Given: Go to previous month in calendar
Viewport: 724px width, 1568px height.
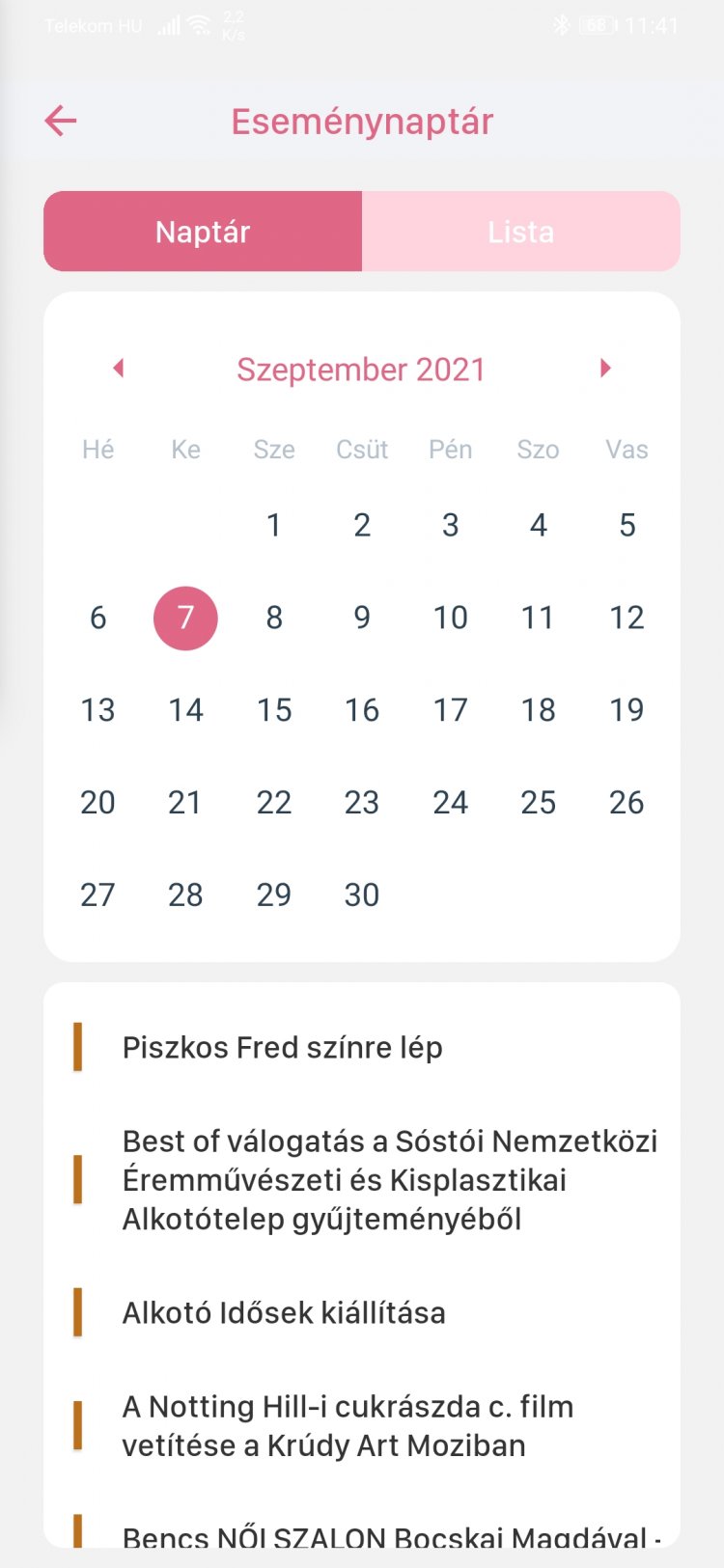Looking at the screenshot, I should pos(119,368).
